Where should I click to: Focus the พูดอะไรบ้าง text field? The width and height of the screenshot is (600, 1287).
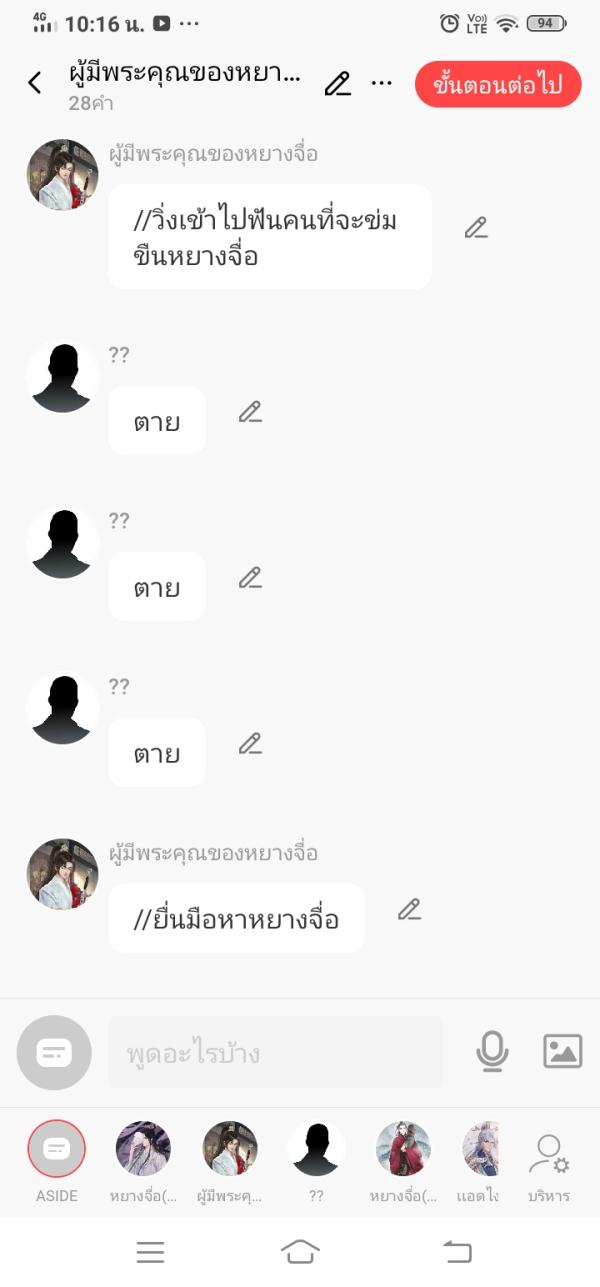pos(275,1052)
